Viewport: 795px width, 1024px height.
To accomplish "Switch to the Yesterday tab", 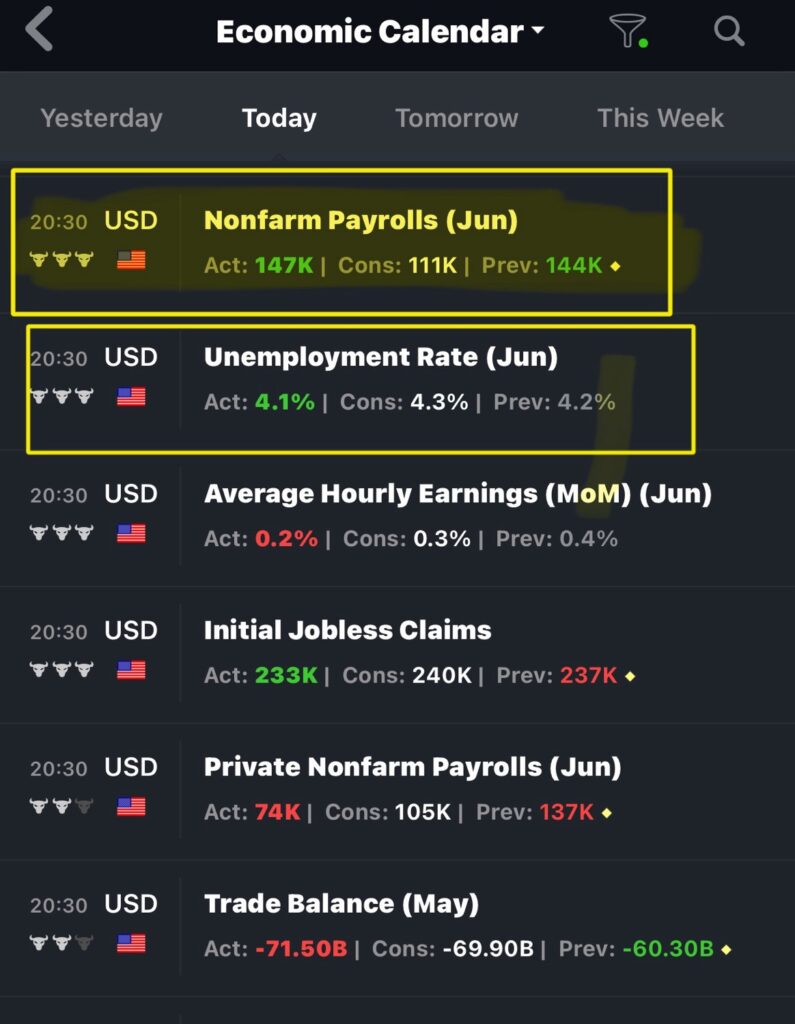I will point(101,118).
